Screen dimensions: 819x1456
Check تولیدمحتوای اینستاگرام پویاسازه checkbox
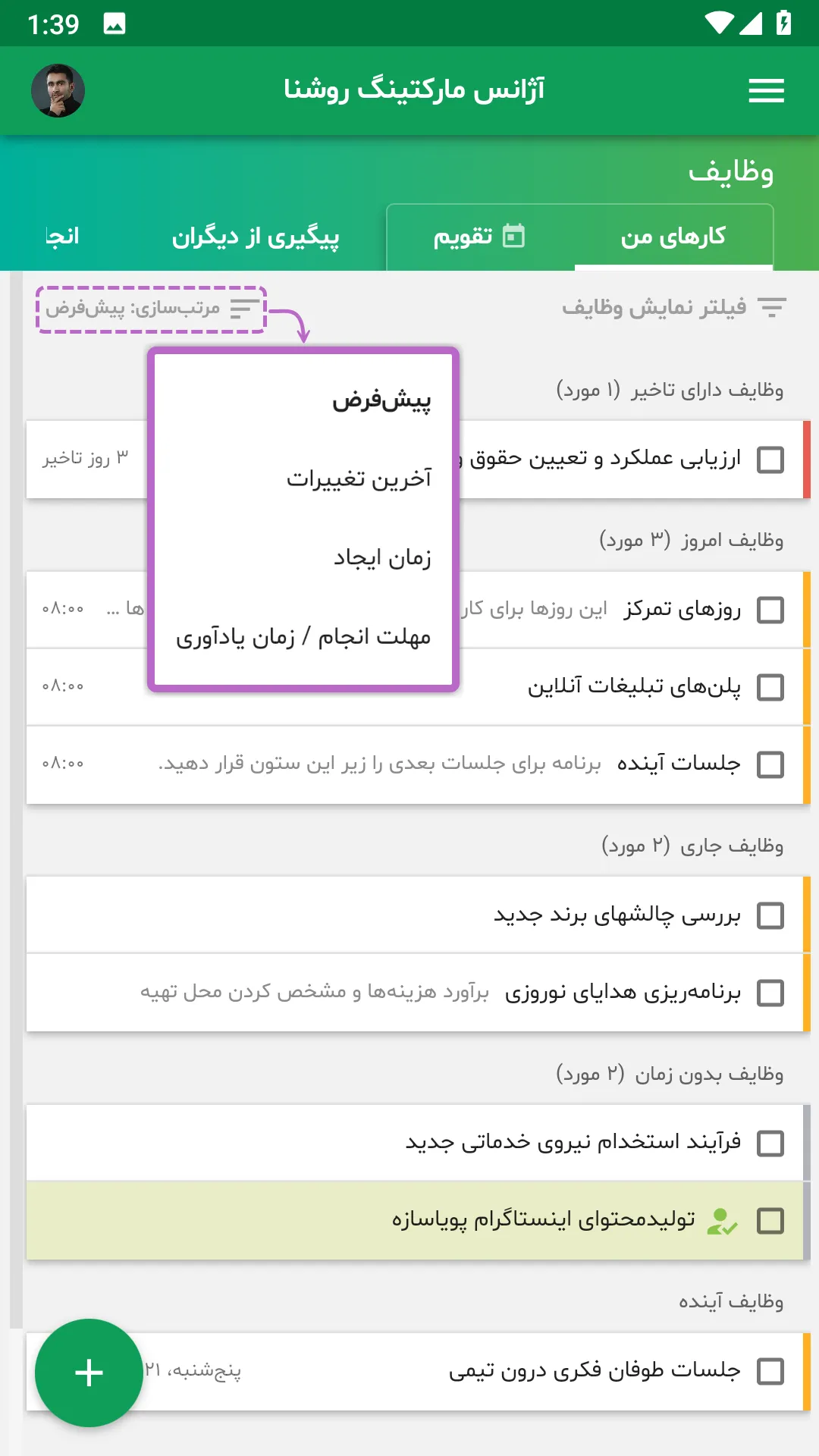pos(770,1221)
